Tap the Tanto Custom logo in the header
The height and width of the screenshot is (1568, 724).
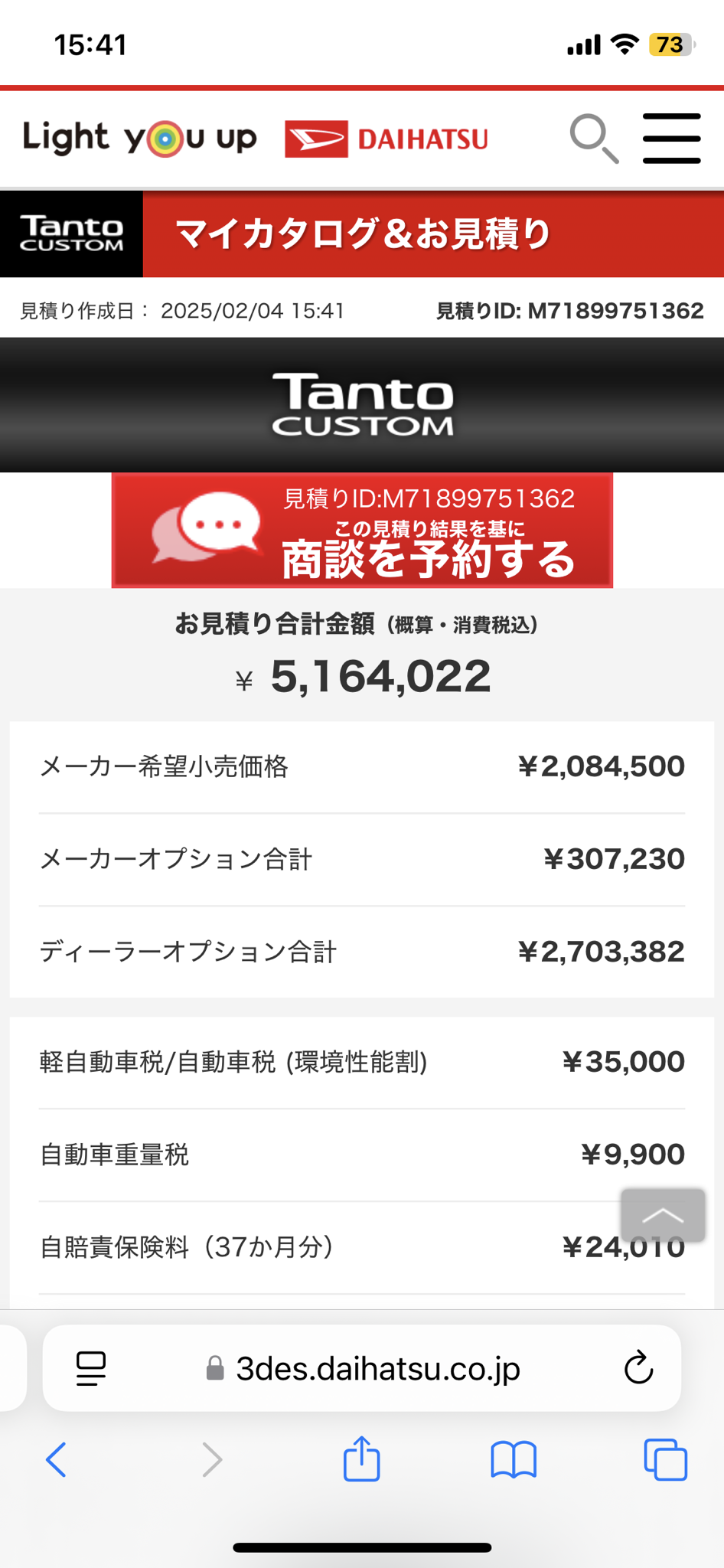tap(71, 234)
